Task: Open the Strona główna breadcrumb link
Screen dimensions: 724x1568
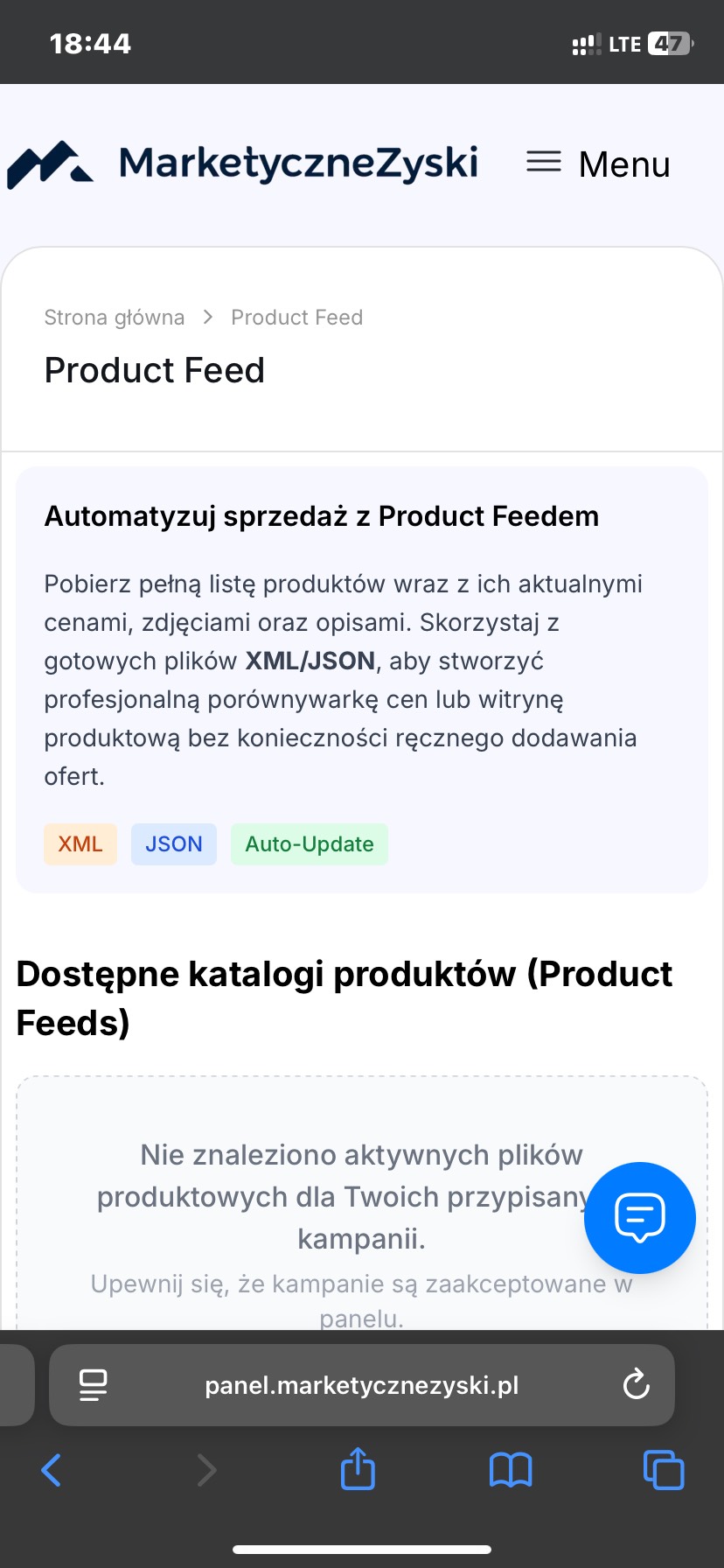Action: point(115,318)
